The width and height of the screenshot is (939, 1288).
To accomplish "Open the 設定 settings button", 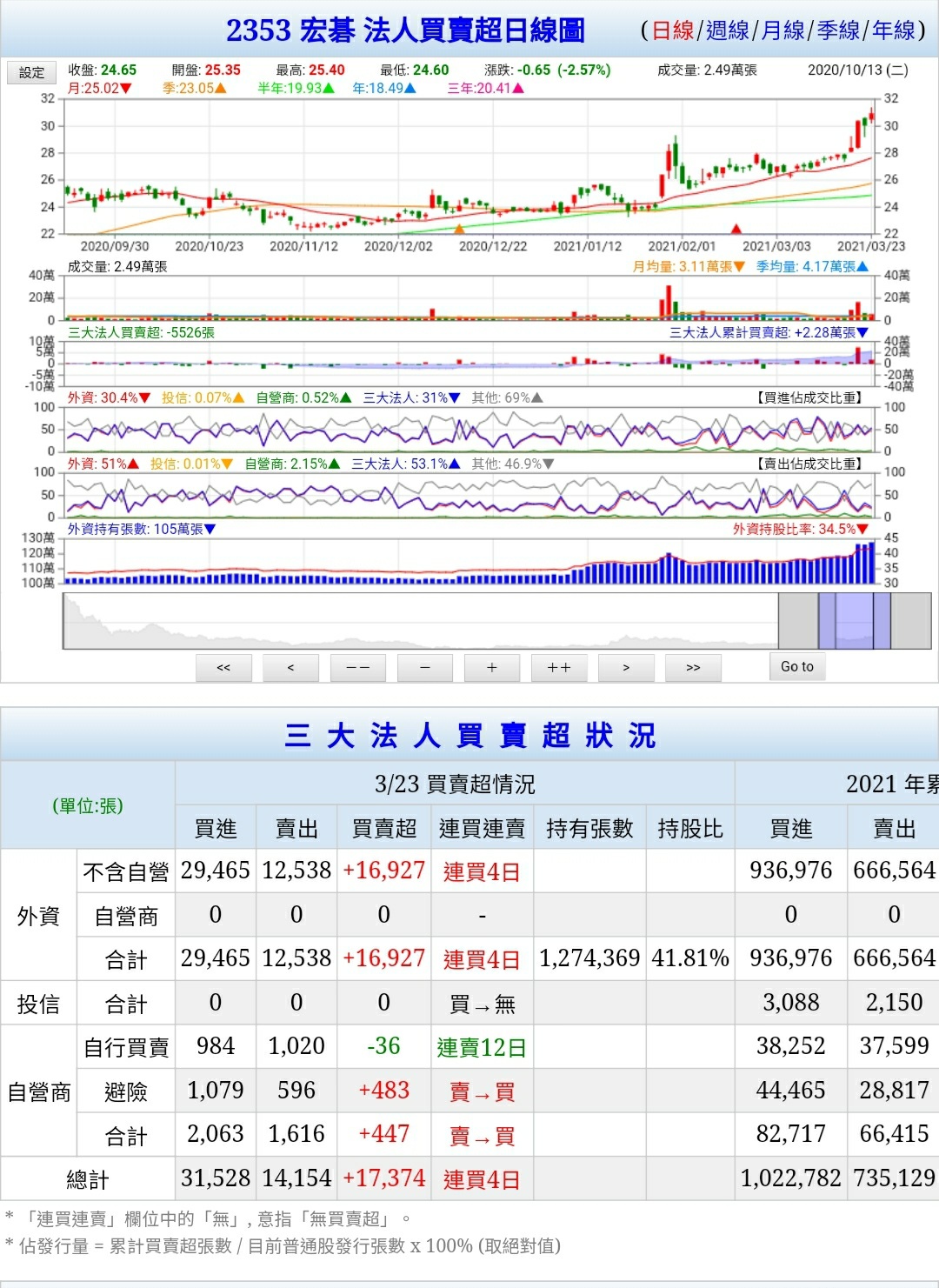I will pos(31,72).
